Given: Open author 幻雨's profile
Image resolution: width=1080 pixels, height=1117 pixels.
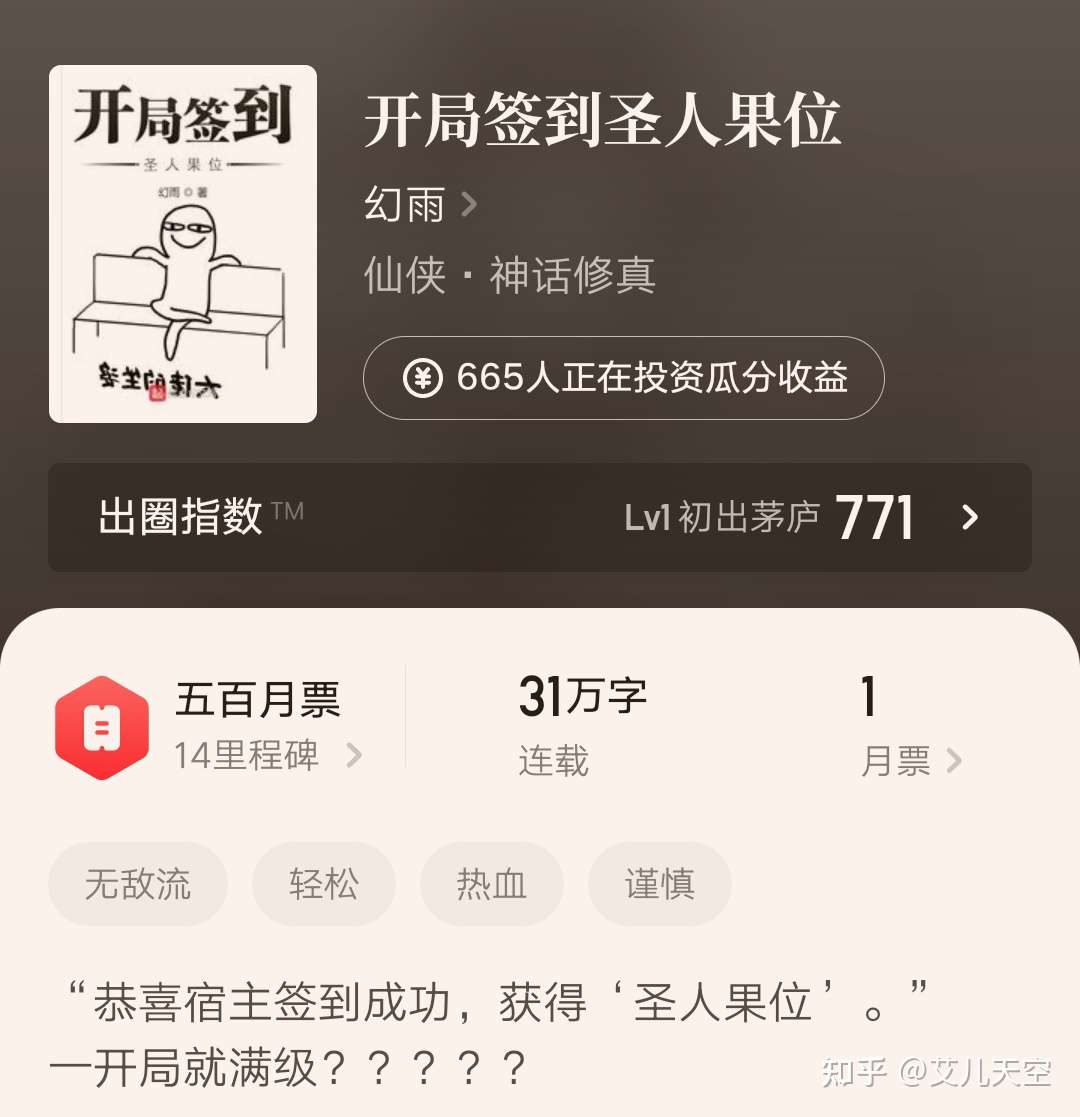Looking at the screenshot, I should pyautogui.click(x=404, y=206).
